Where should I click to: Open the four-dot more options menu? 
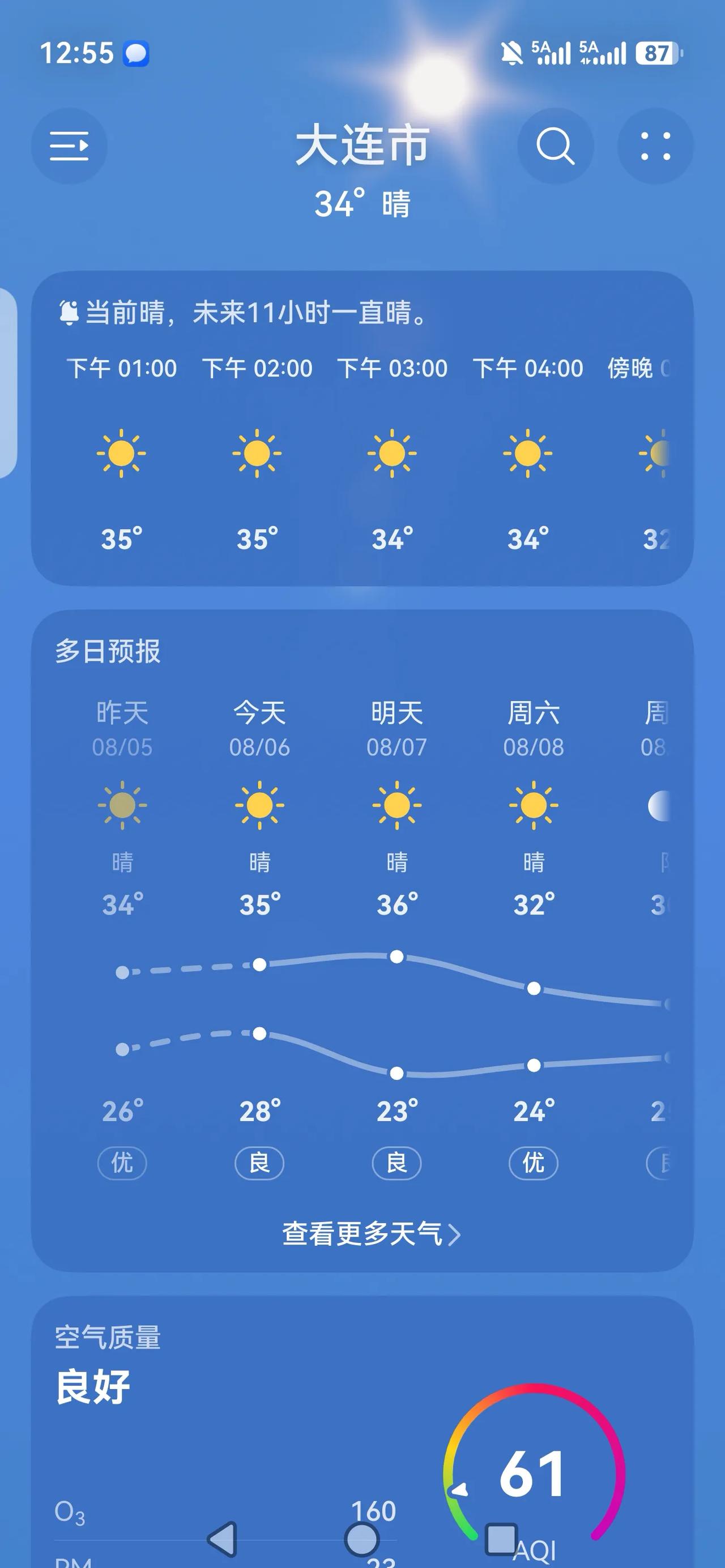click(655, 146)
